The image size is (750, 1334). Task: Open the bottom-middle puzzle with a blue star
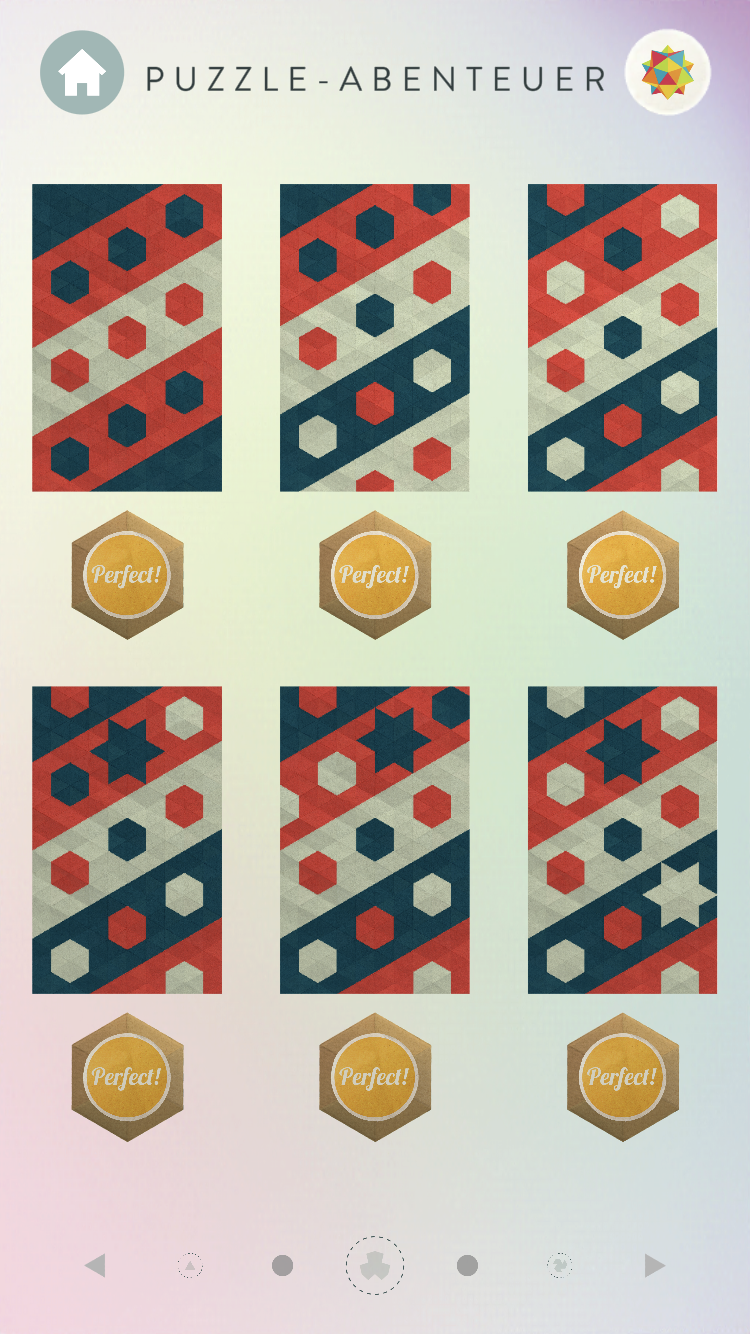tap(374, 839)
